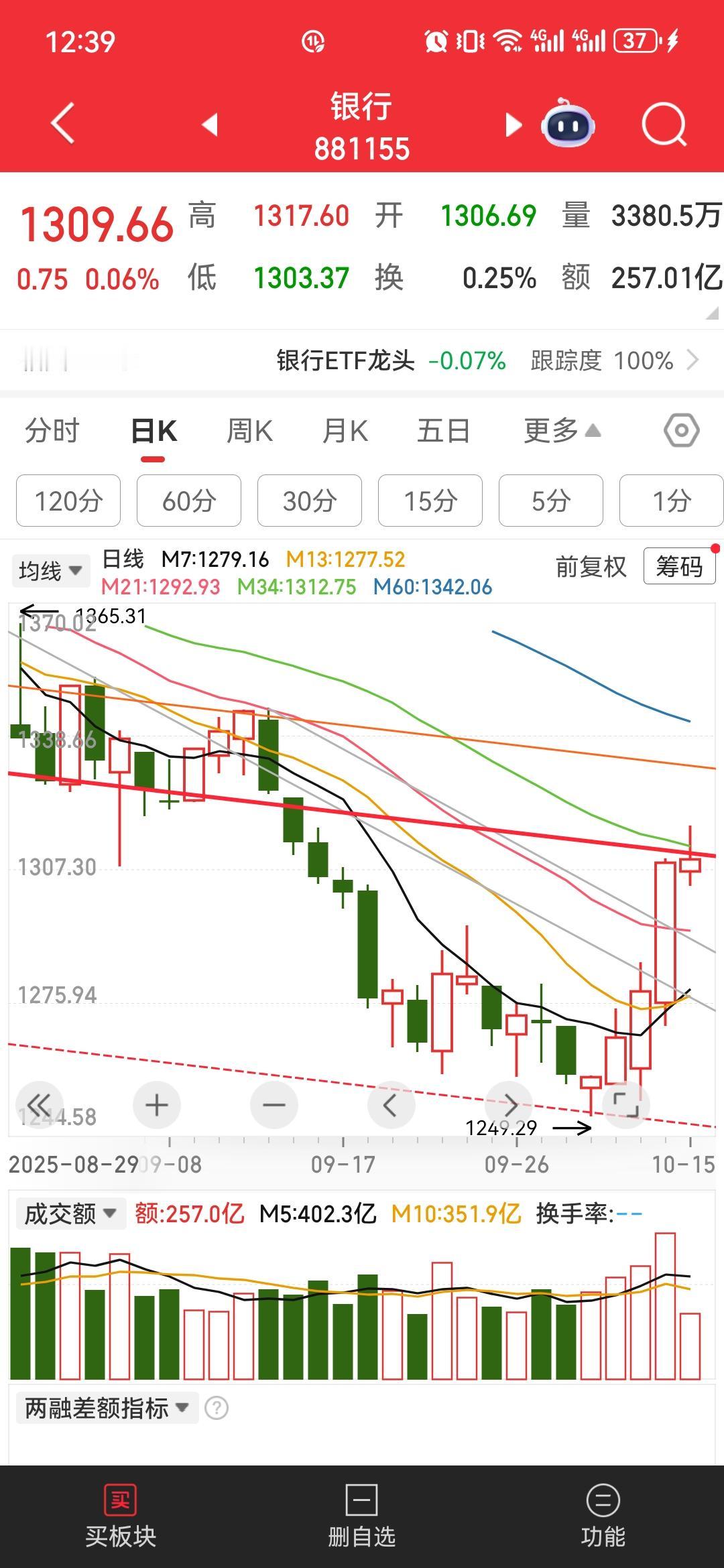Show the 月K chart
Screen dimensions: 724x1568
[345, 431]
